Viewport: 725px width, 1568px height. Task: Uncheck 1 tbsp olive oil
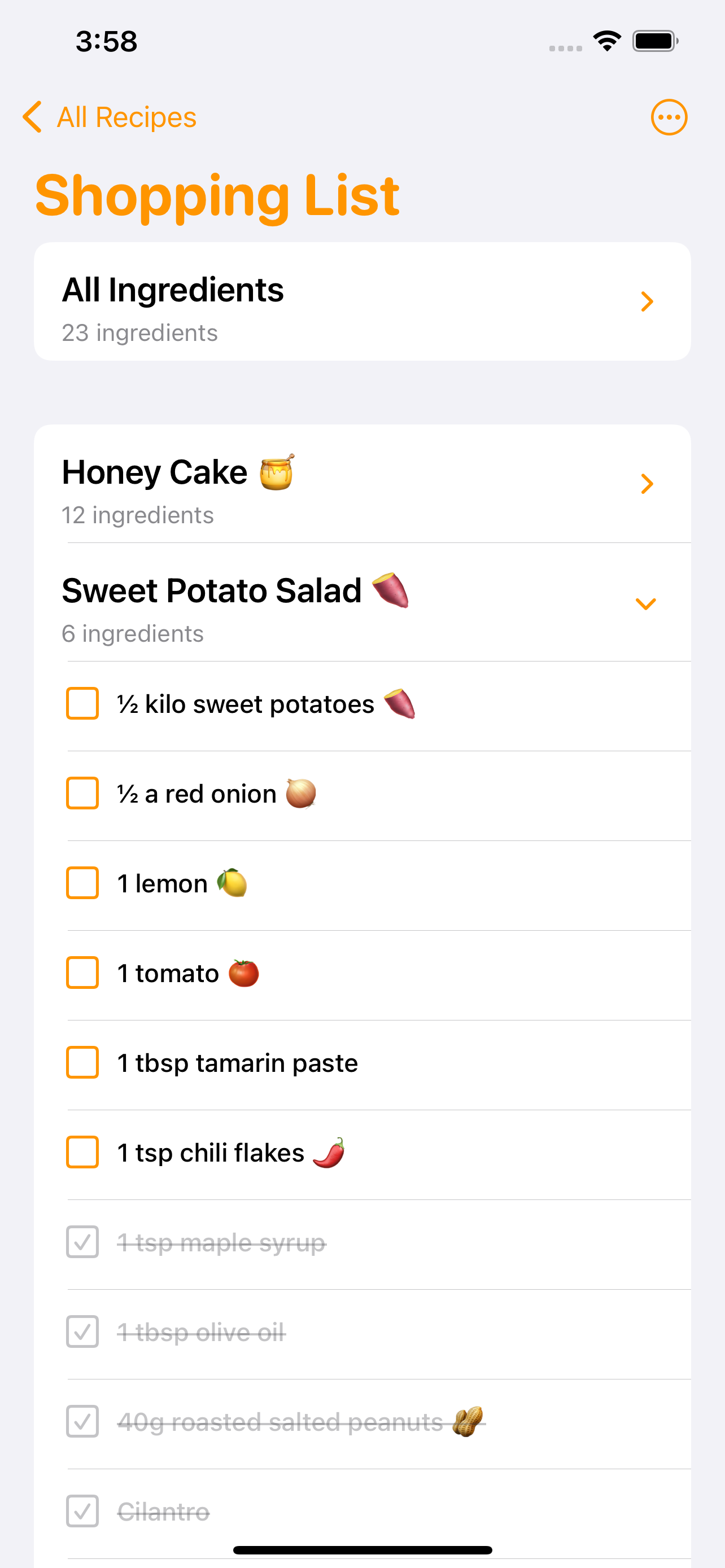click(x=82, y=1332)
